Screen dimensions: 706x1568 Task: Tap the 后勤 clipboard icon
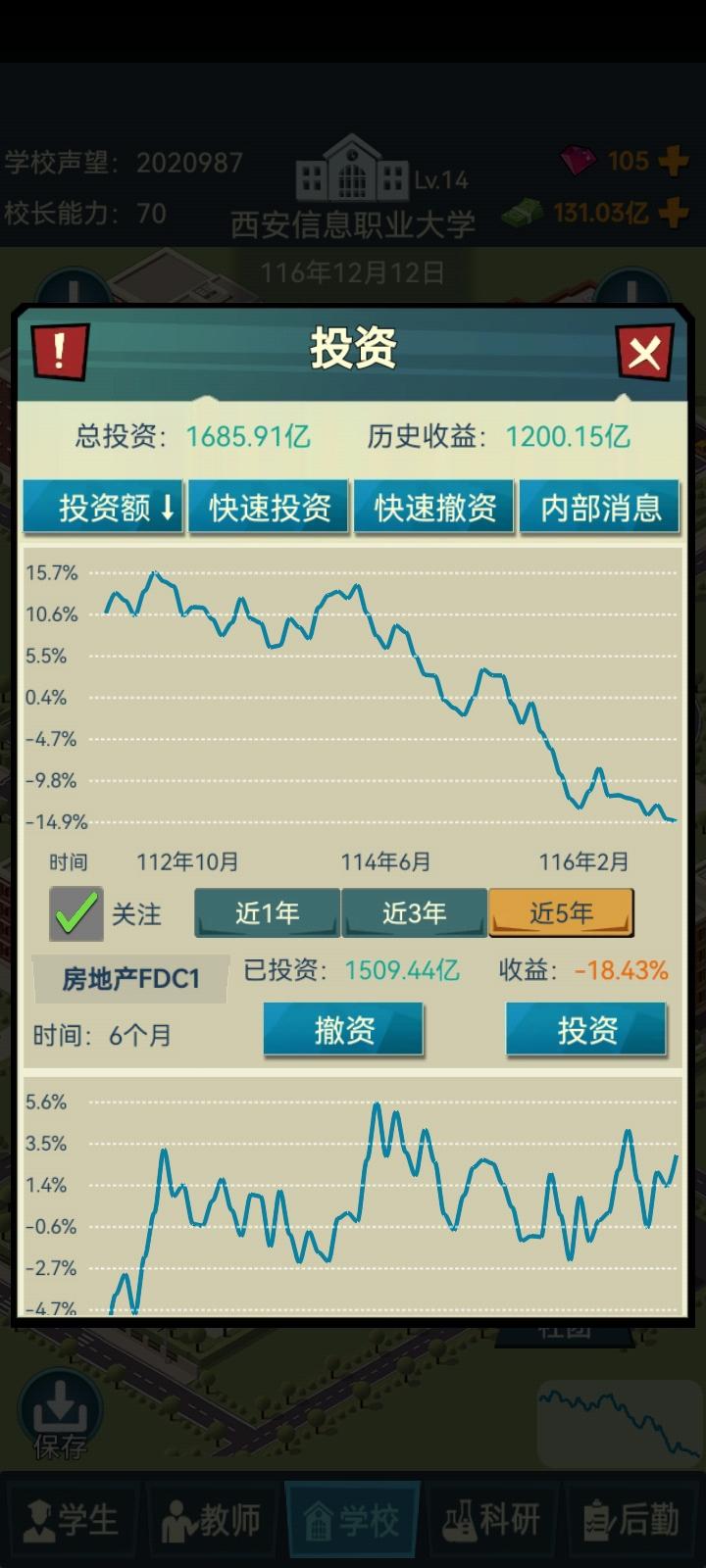pos(632,1519)
